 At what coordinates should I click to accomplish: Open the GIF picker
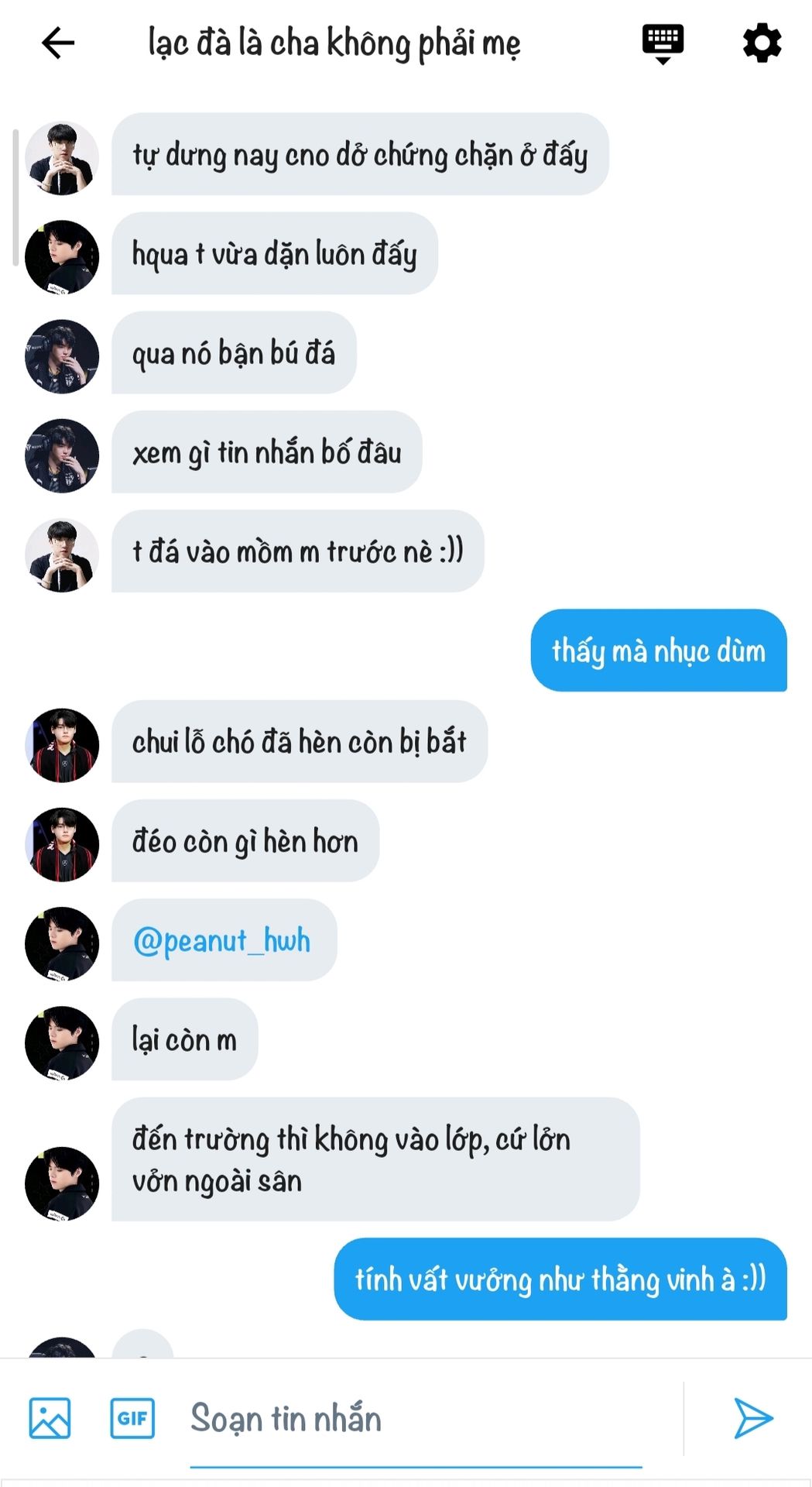point(132,1418)
